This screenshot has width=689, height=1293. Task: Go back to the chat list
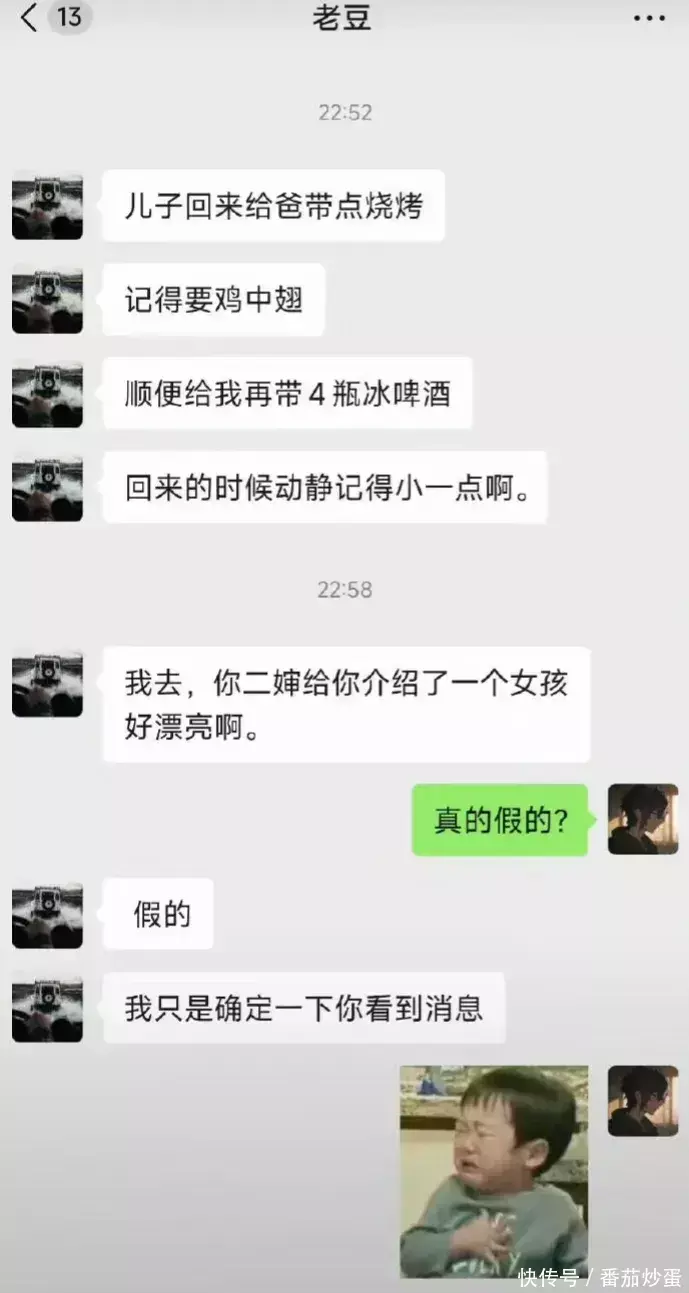pyautogui.click(x=30, y=18)
